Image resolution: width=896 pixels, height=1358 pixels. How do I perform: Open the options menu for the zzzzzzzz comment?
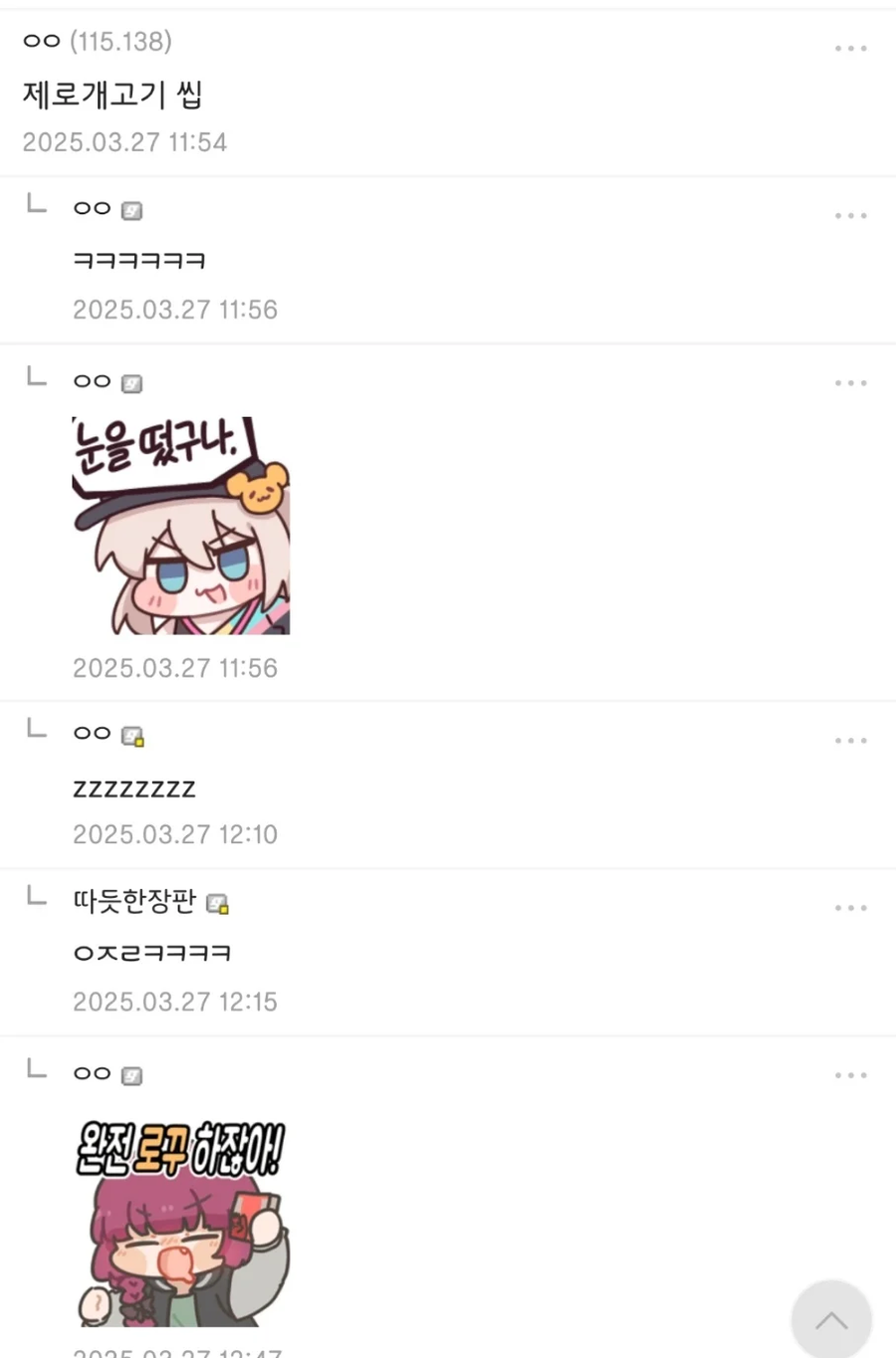point(851,739)
